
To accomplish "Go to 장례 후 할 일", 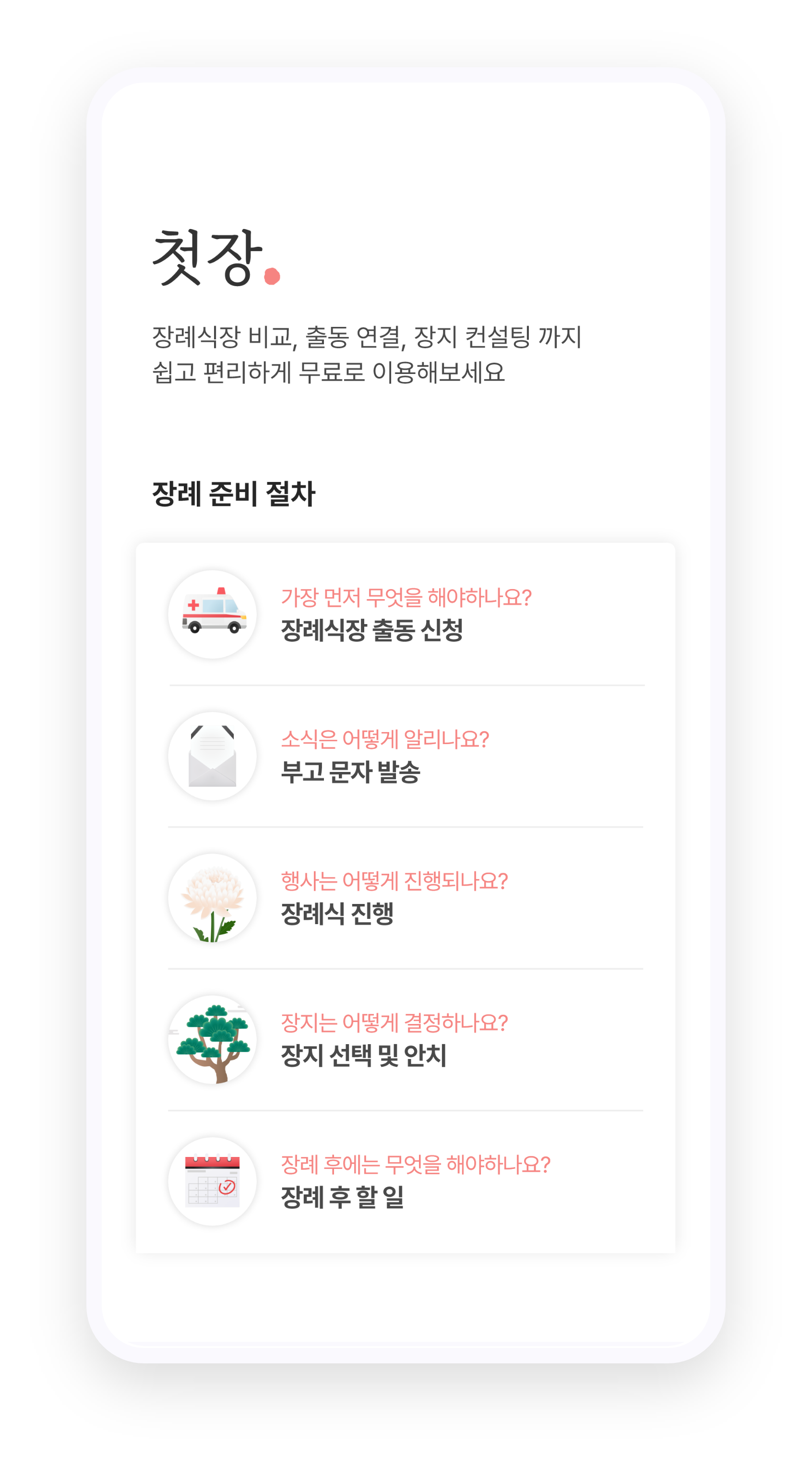I will click(x=406, y=1181).
